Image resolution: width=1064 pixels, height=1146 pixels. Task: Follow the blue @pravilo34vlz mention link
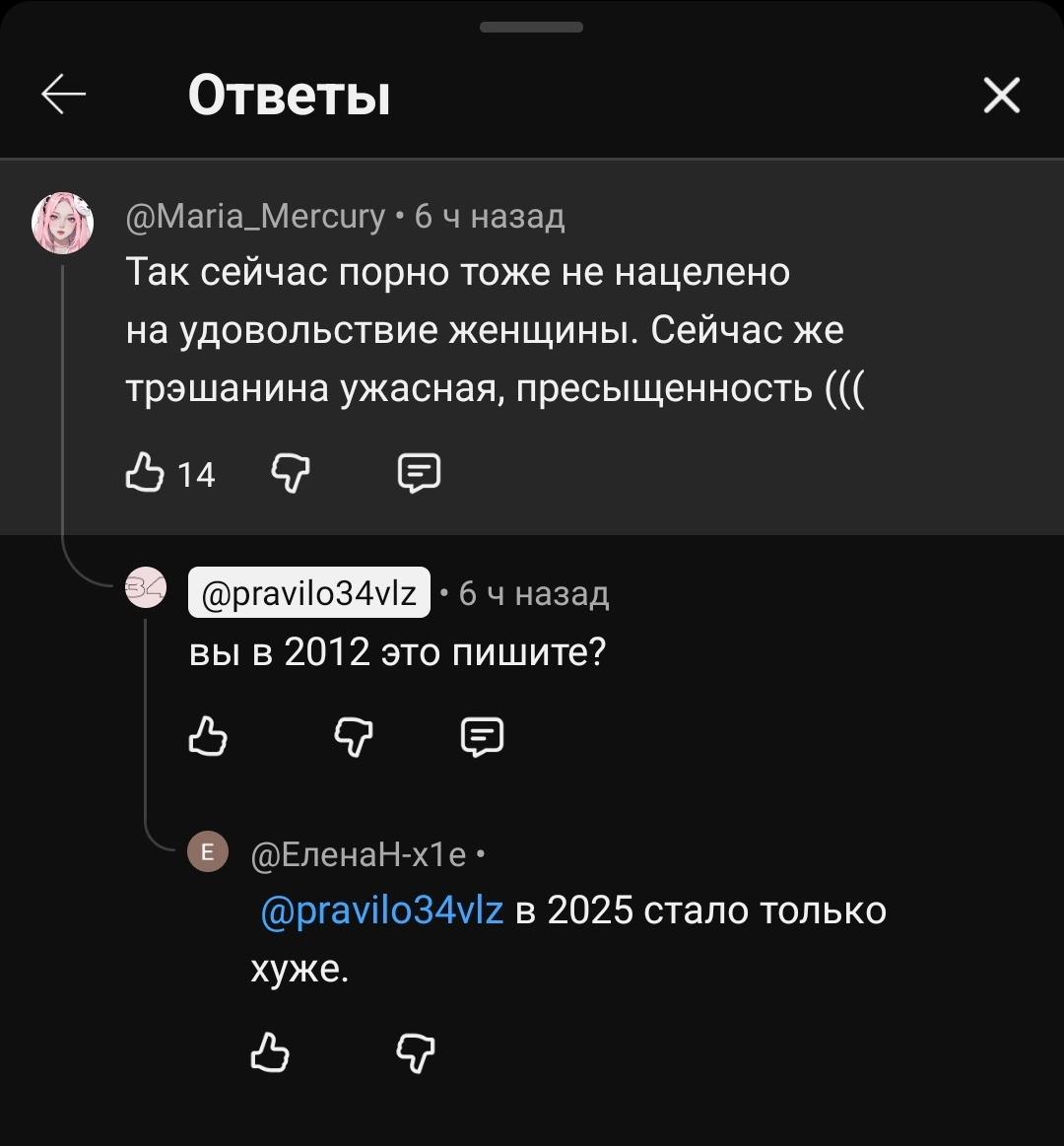pyautogui.click(x=382, y=910)
